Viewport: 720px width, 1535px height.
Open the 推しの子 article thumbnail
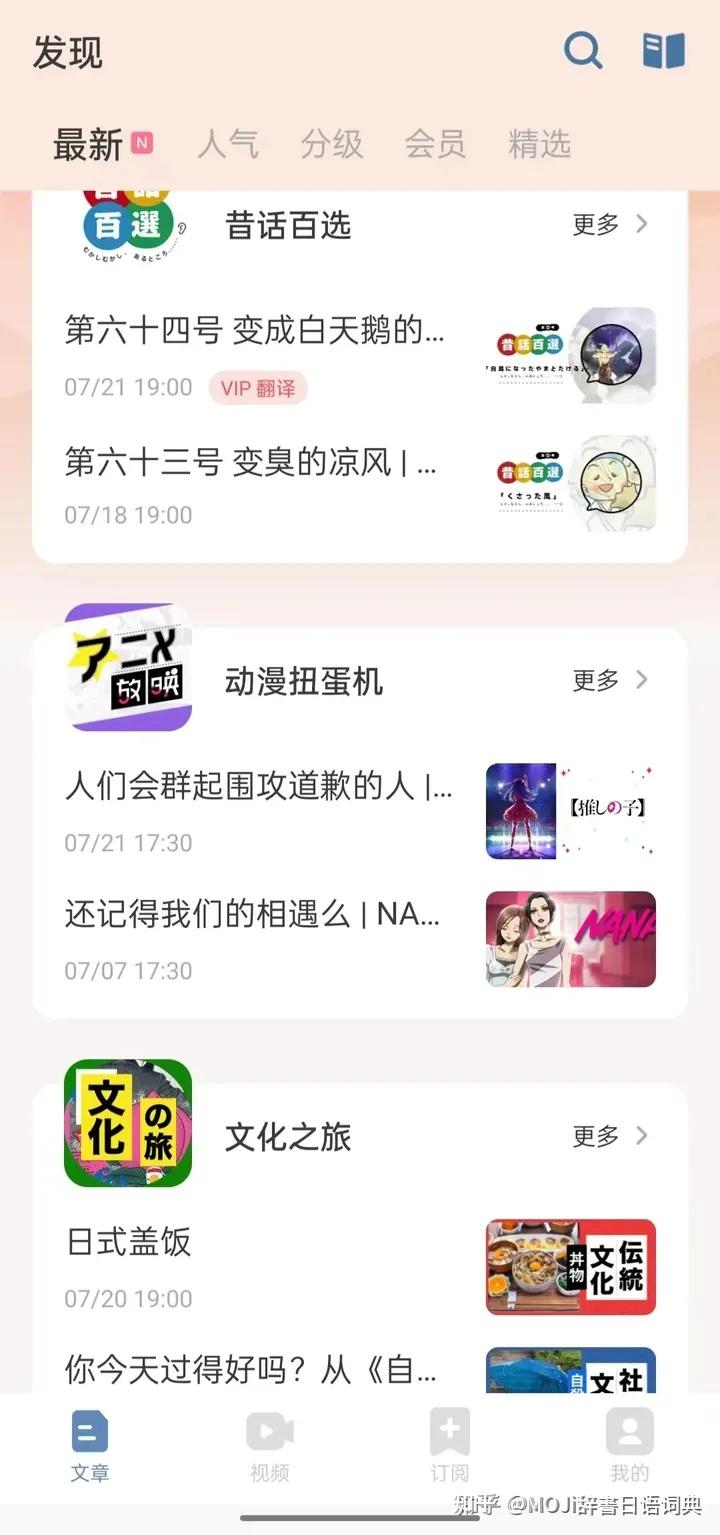coord(570,812)
